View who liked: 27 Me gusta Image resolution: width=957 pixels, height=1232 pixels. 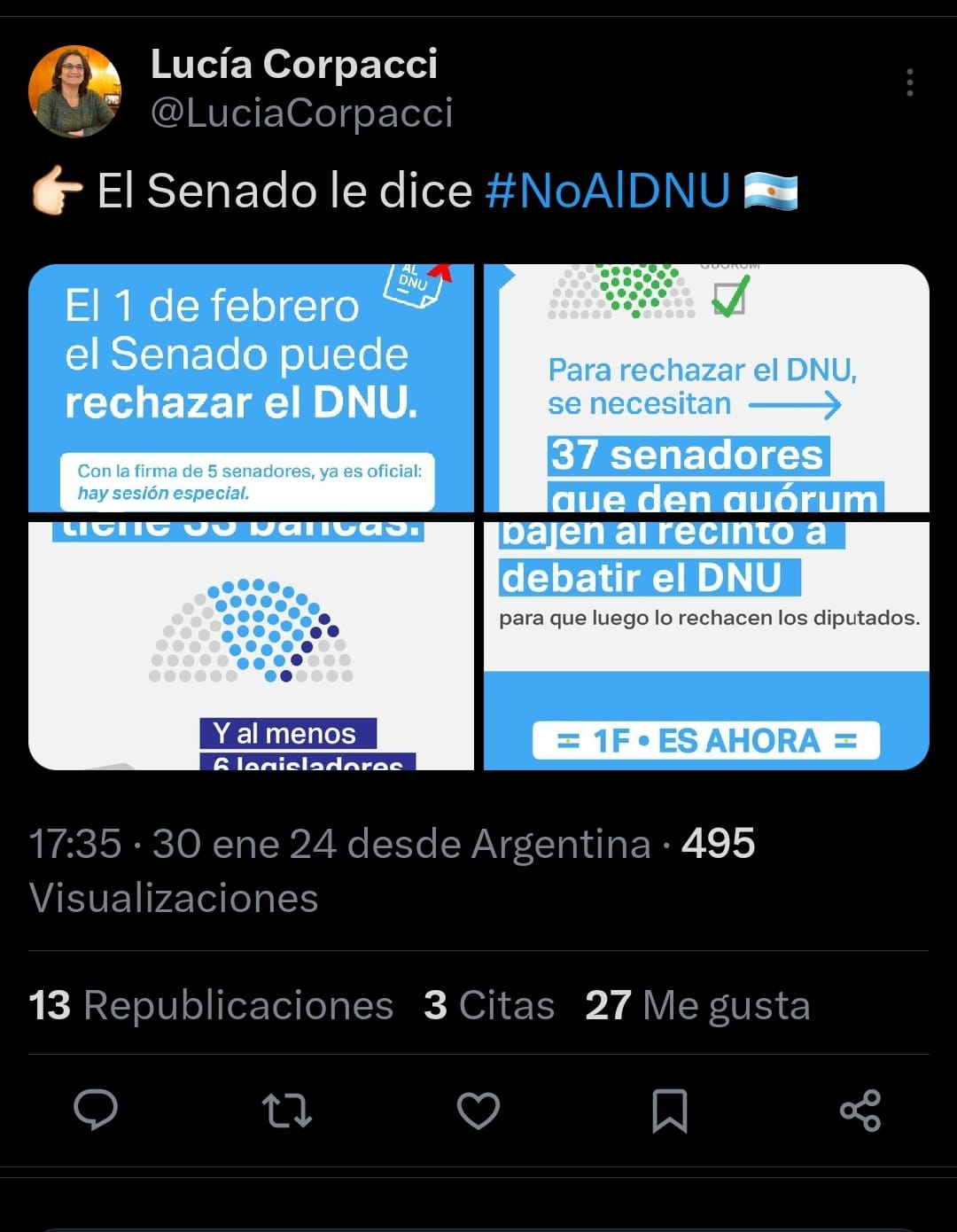[x=697, y=1005]
